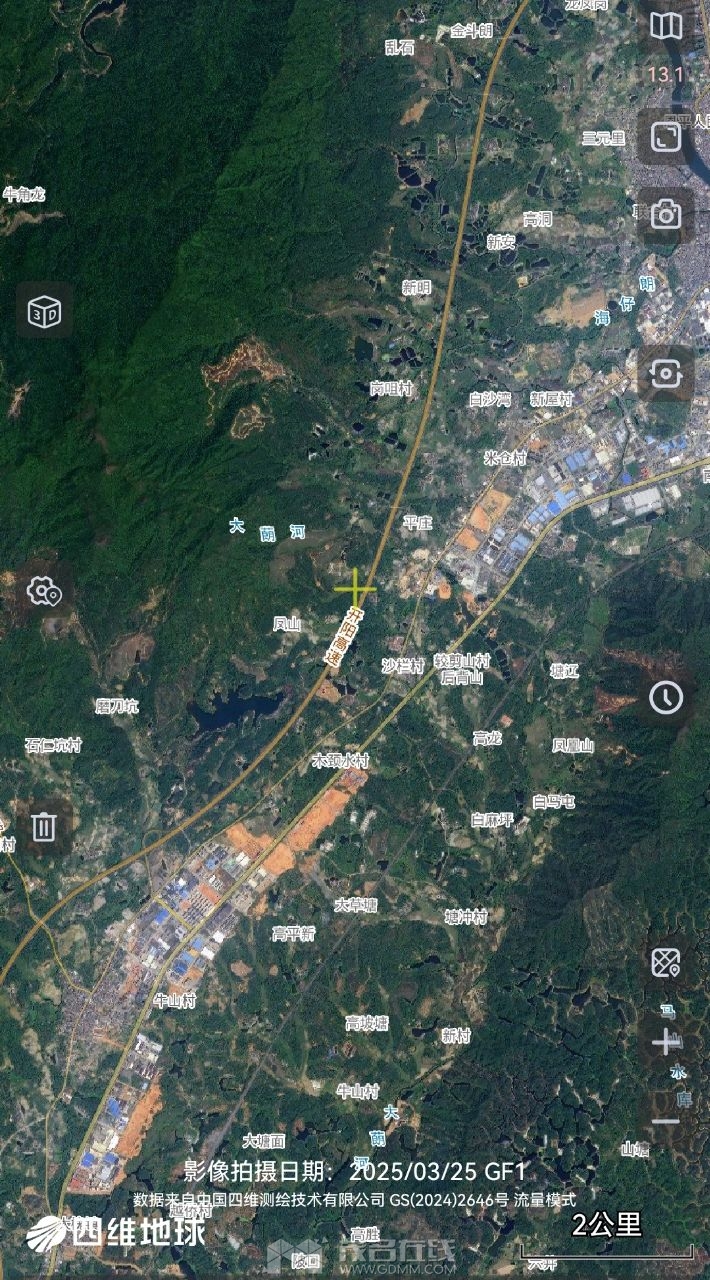Tap the trash delete icon
Viewport: 710px width, 1280px height.
coord(44,827)
